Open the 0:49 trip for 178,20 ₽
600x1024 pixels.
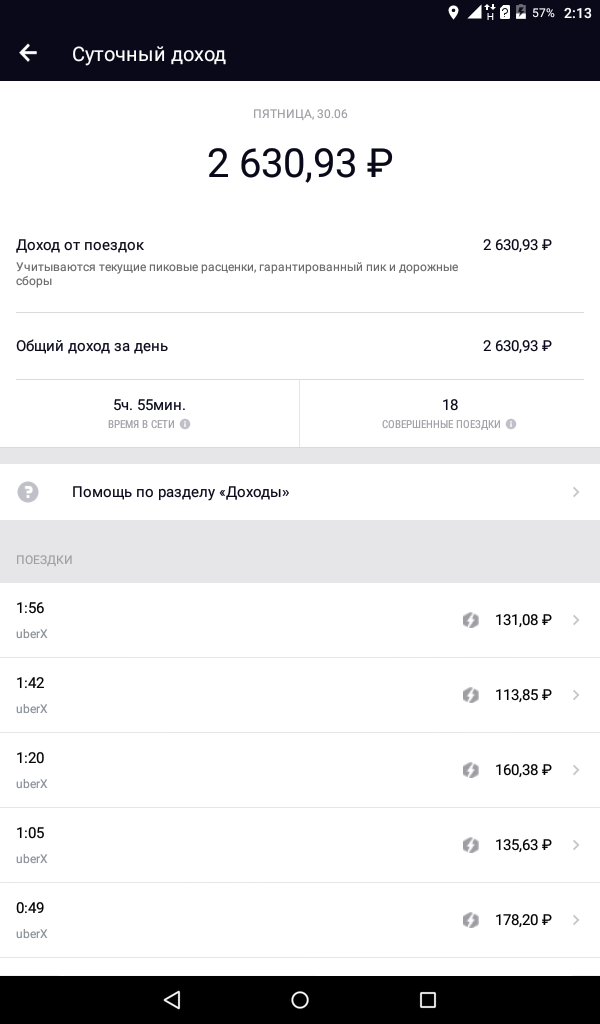[300, 920]
